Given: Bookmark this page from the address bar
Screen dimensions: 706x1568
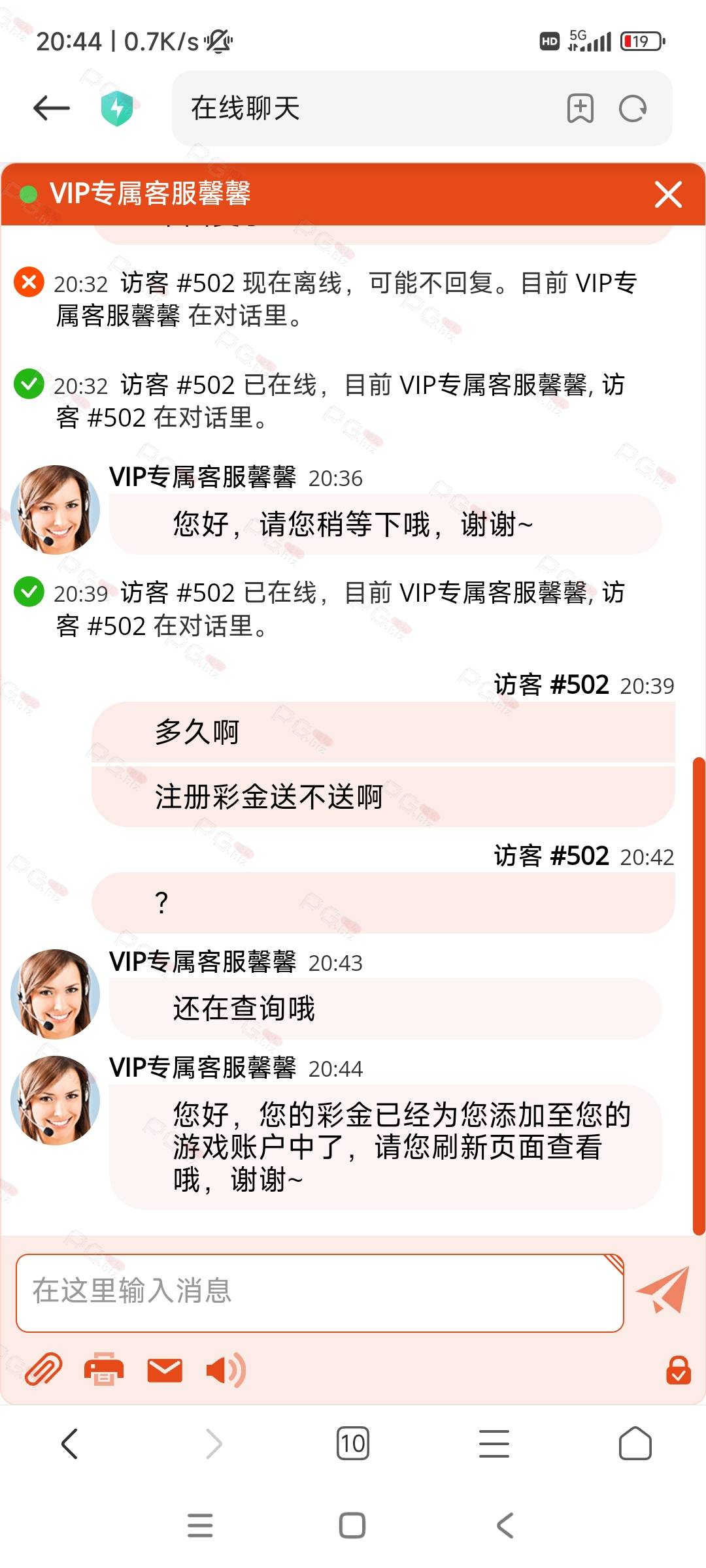Looking at the screenshot, I should point(580,108).
